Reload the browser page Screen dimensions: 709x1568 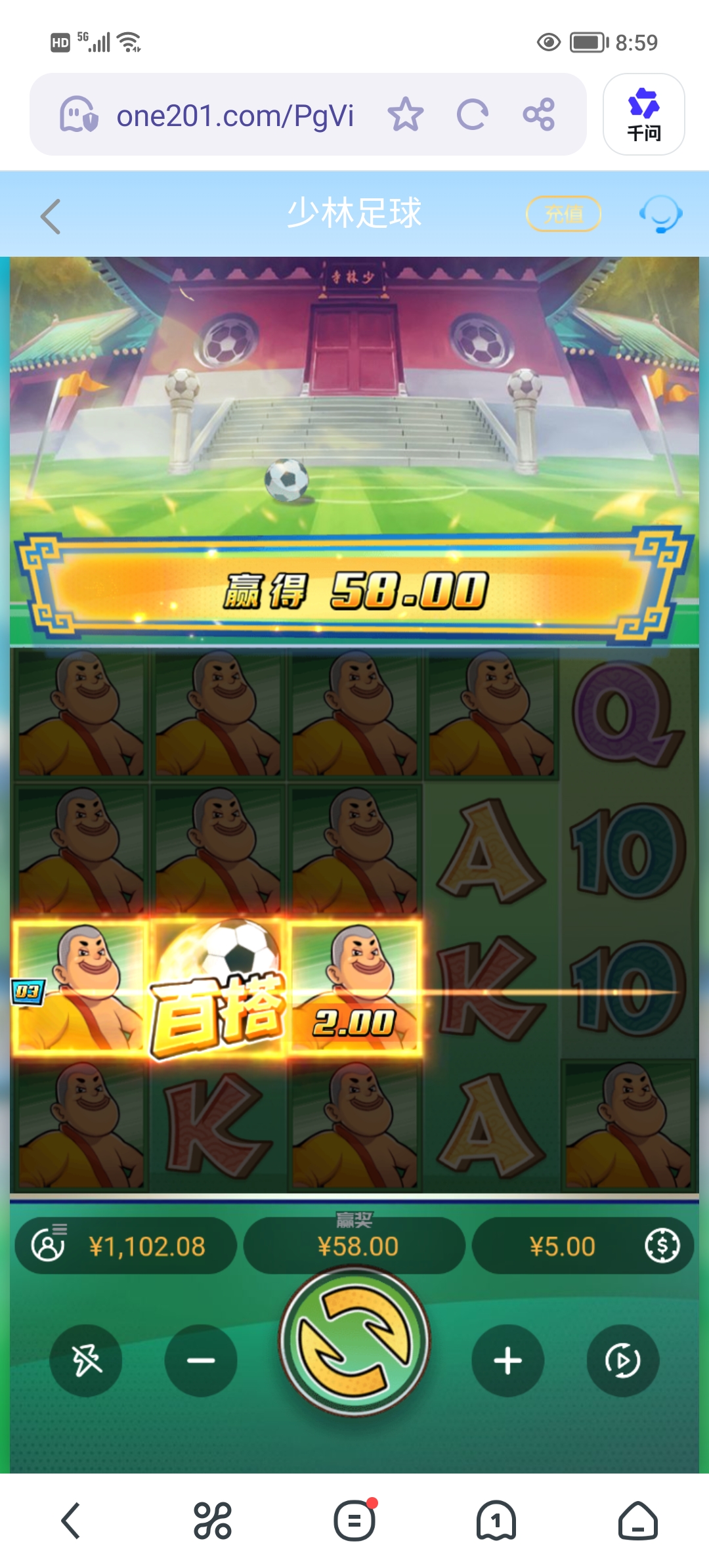tap(473, 115)
